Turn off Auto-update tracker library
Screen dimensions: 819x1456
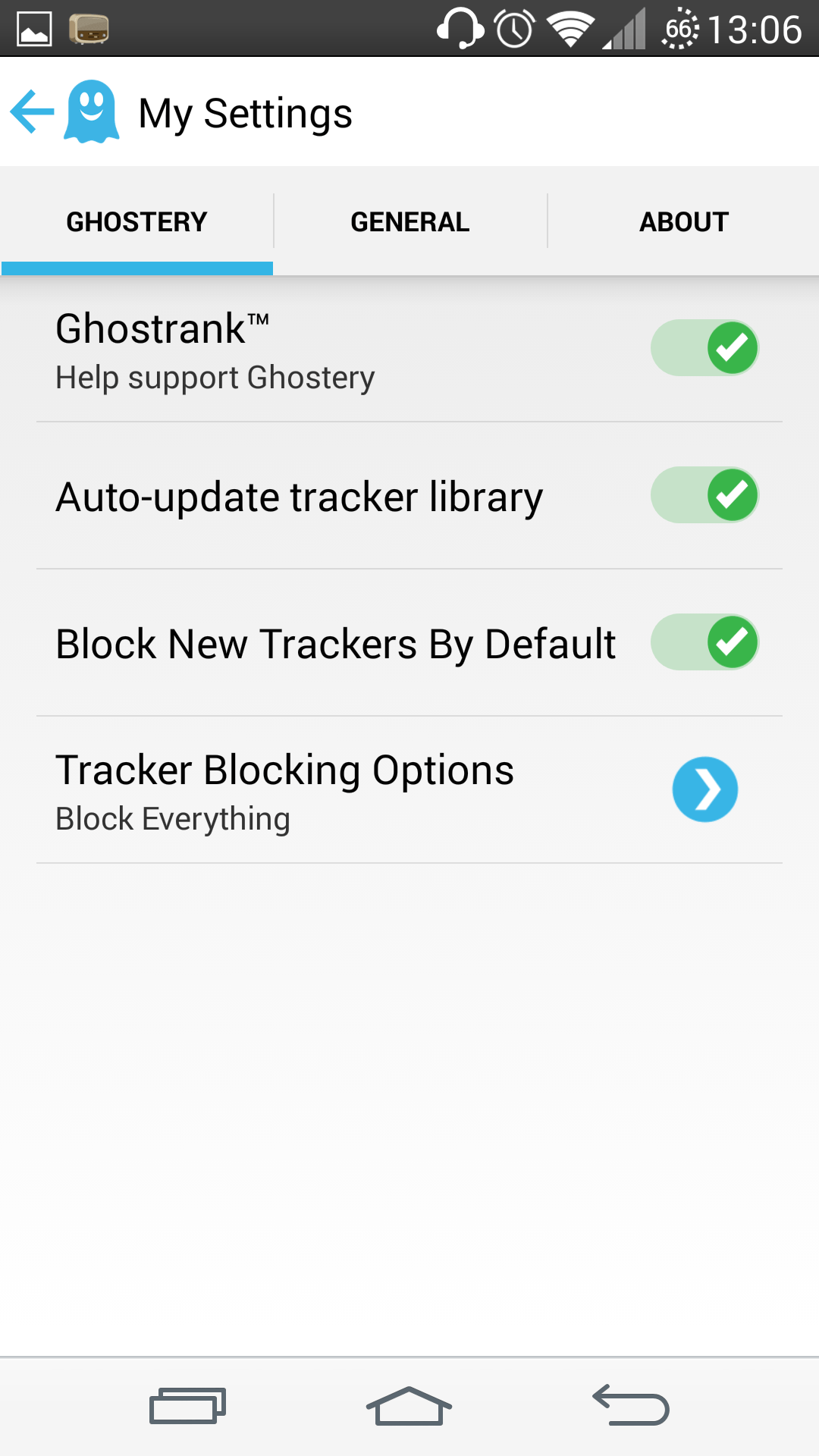(705, 495)
